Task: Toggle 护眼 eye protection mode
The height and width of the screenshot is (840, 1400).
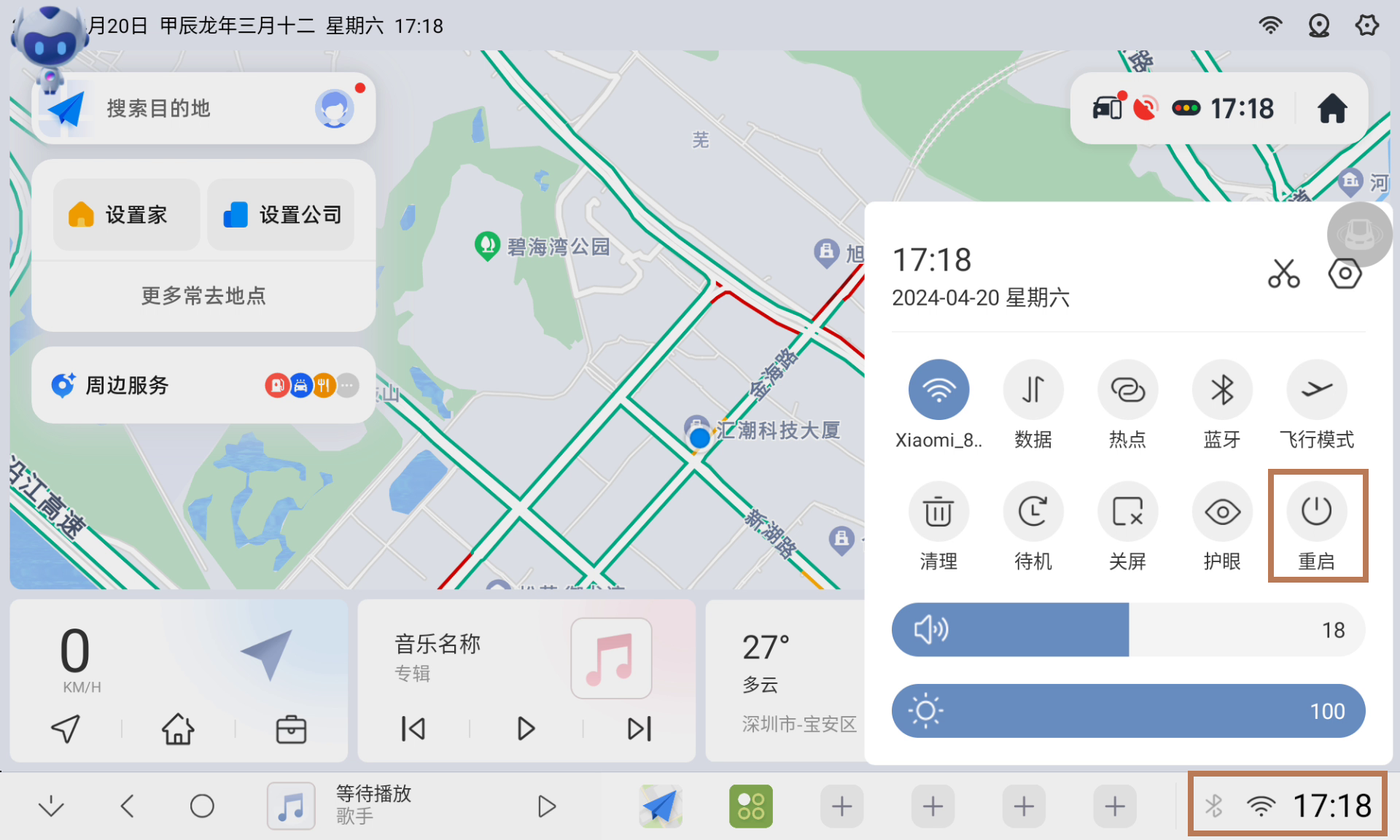Action: coord(1222,512)
